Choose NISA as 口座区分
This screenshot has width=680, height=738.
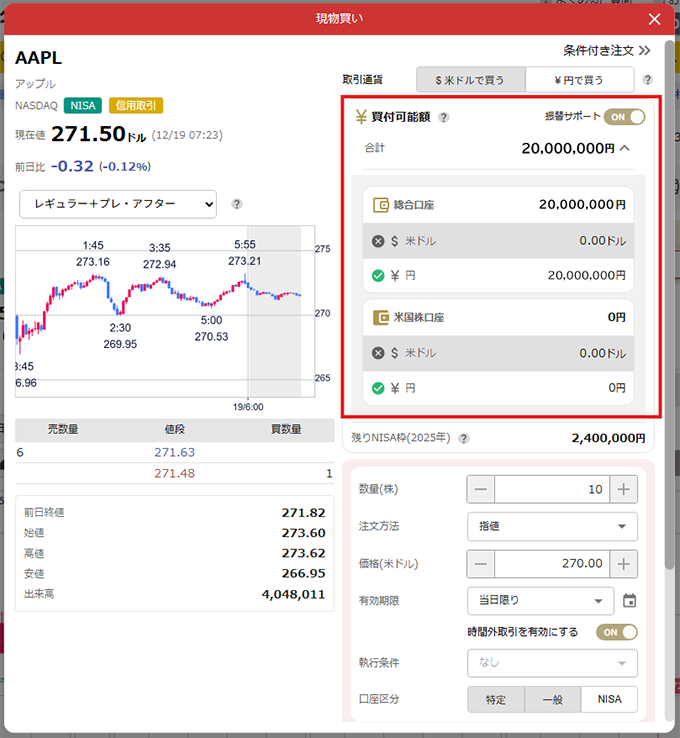(x=609, y=699)
